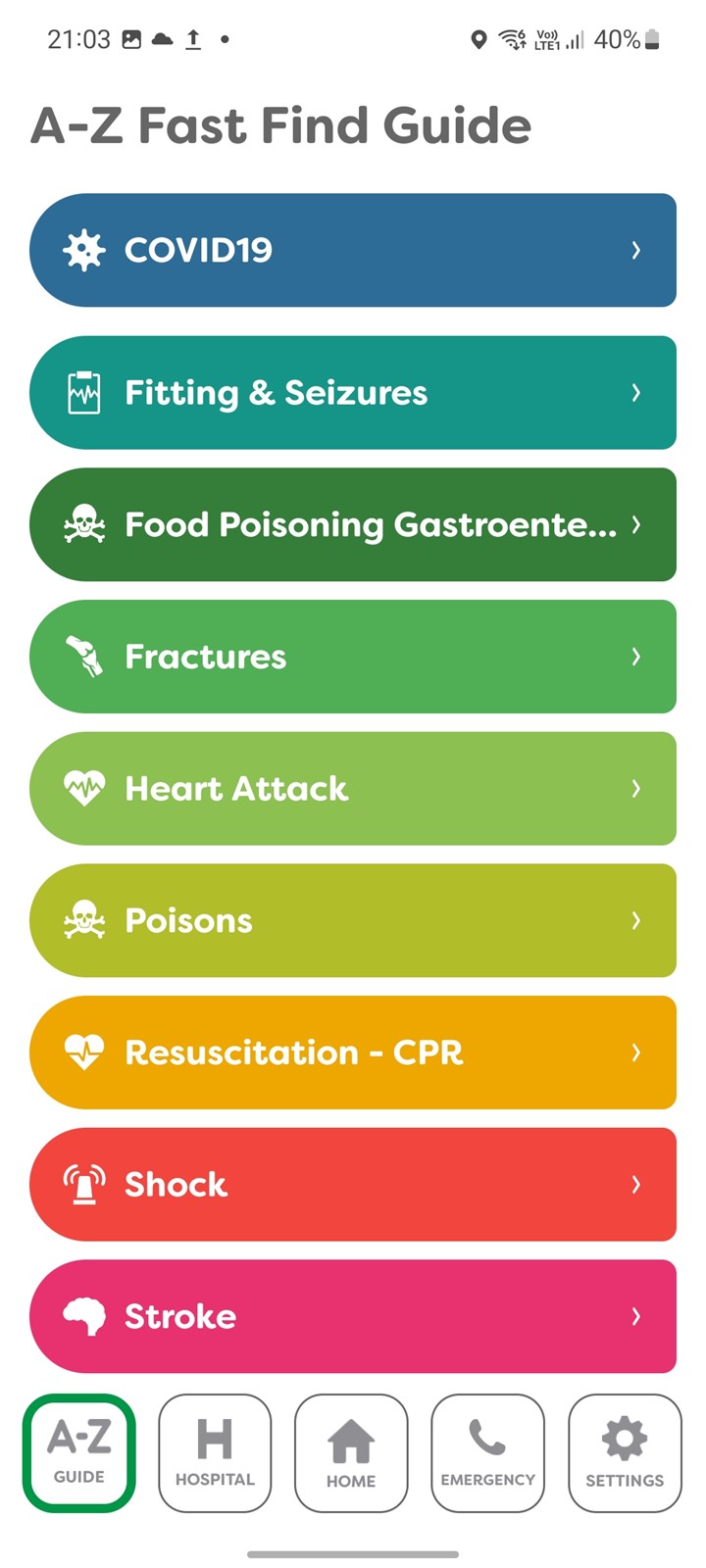Open the Settings tab
This screenshot has height=1568, width=706.
pos(625,1453)
